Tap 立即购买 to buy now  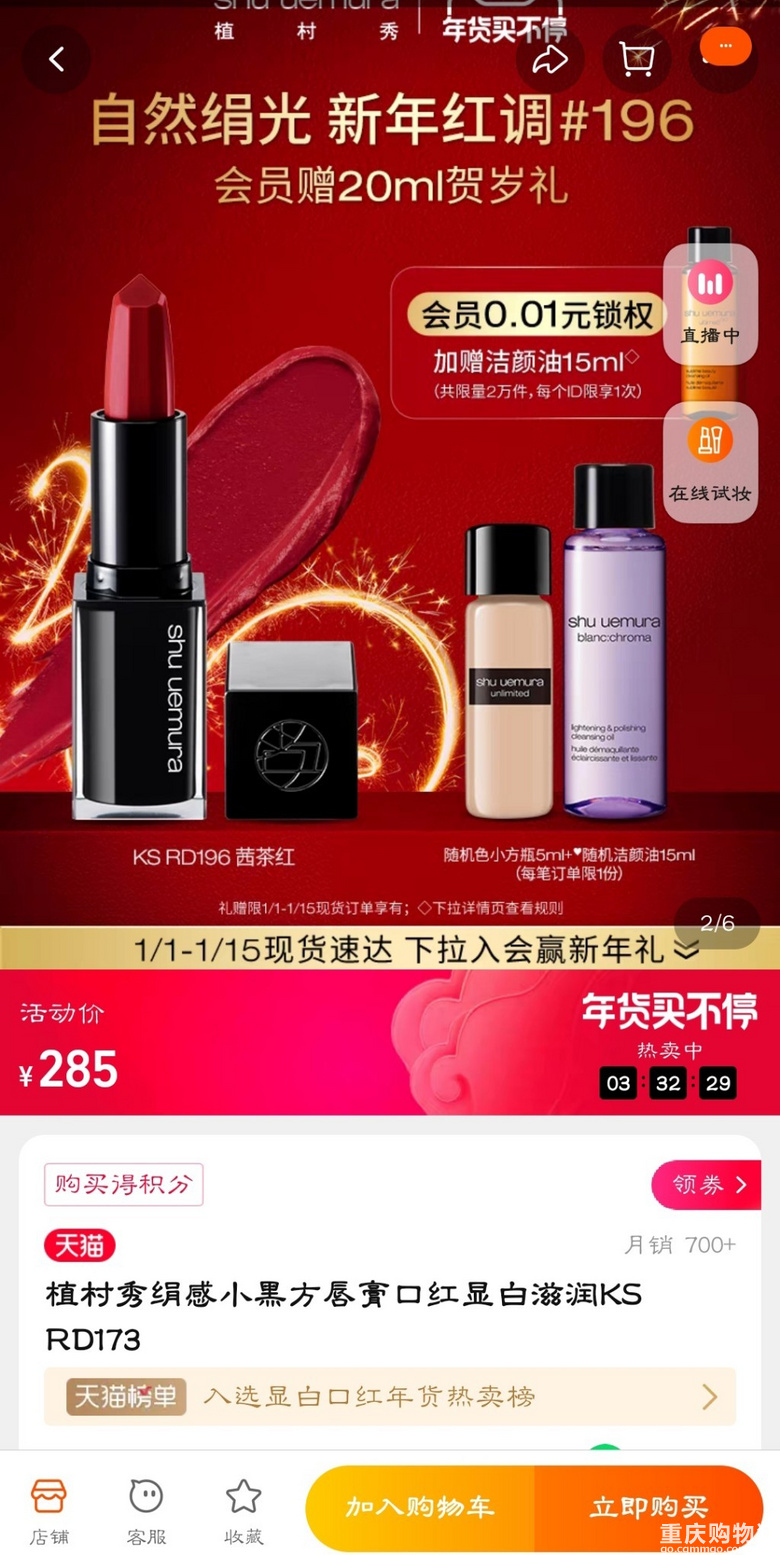pos(648,1507)
